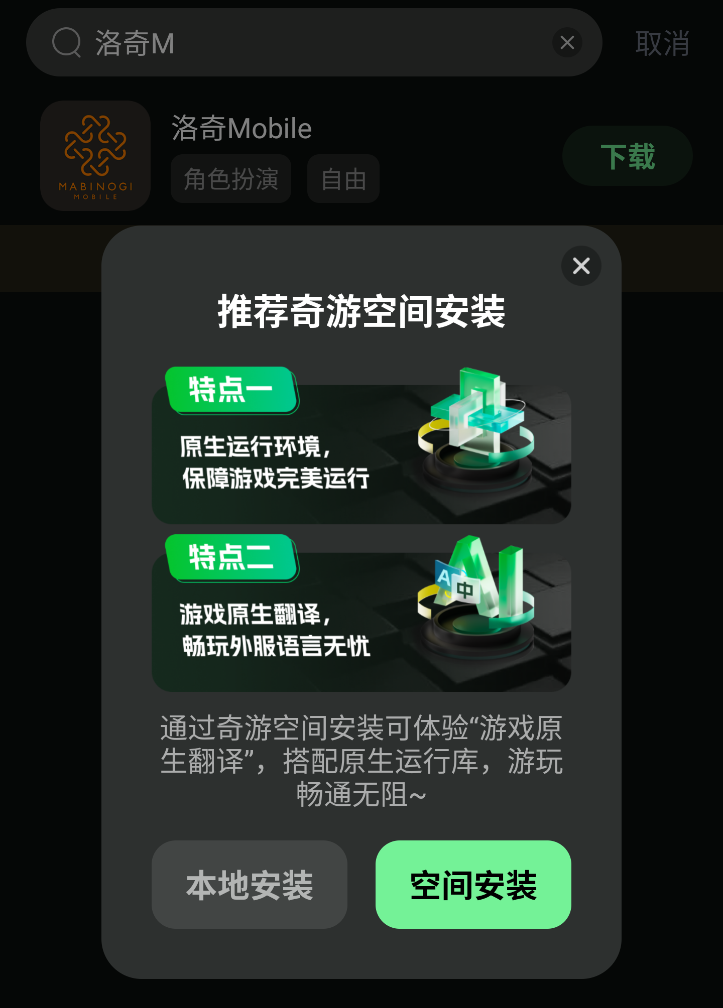Edit the 洛奇M search box
Viewport: 723px width, 1008px height.
[300, 43]
